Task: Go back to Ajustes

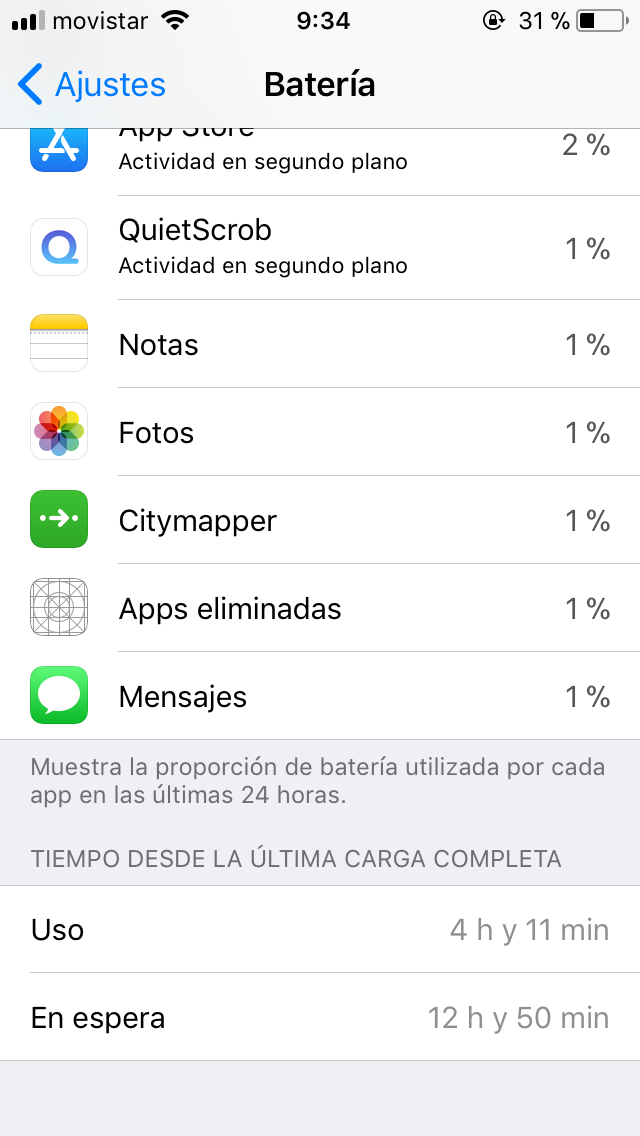Action: pos(92,84)
